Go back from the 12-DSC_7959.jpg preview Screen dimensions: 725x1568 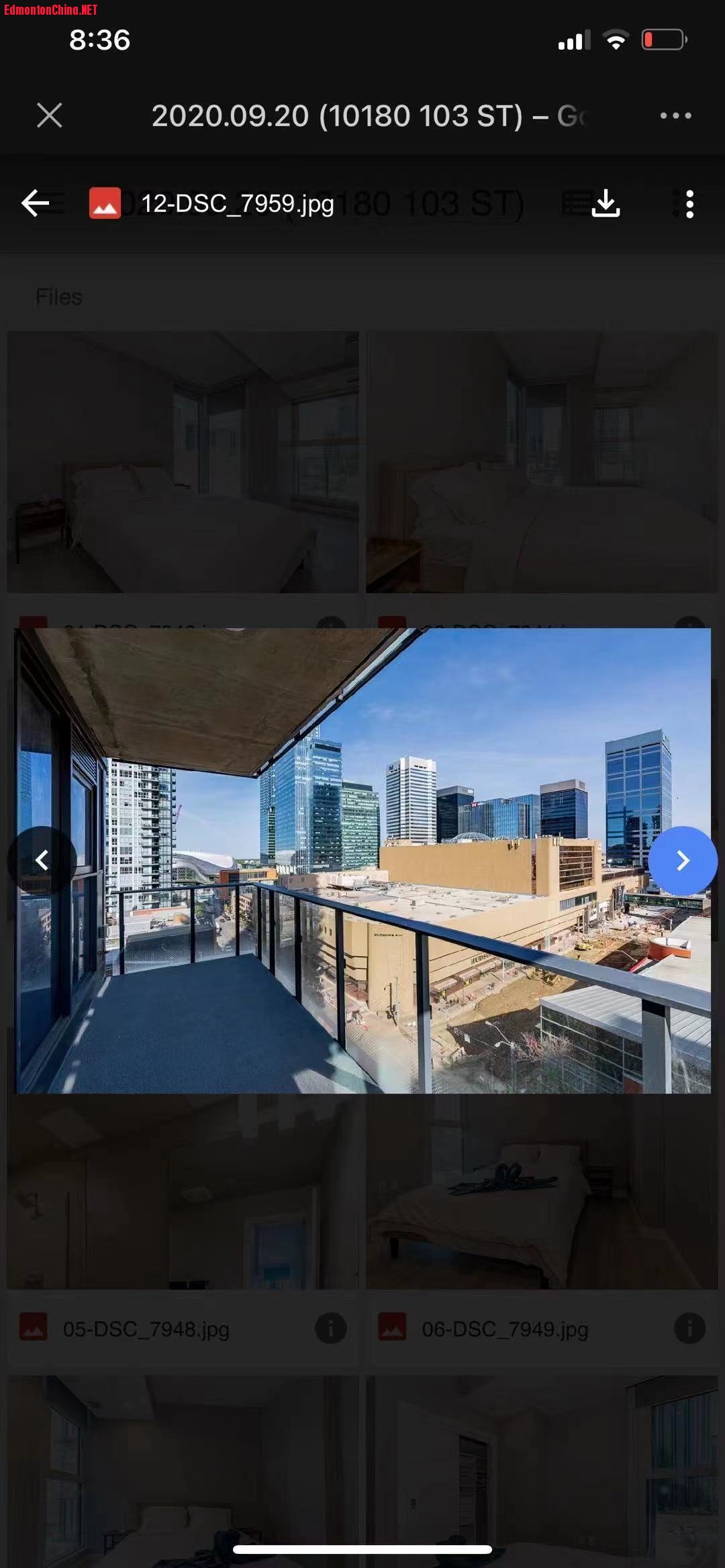coord(36,203)
